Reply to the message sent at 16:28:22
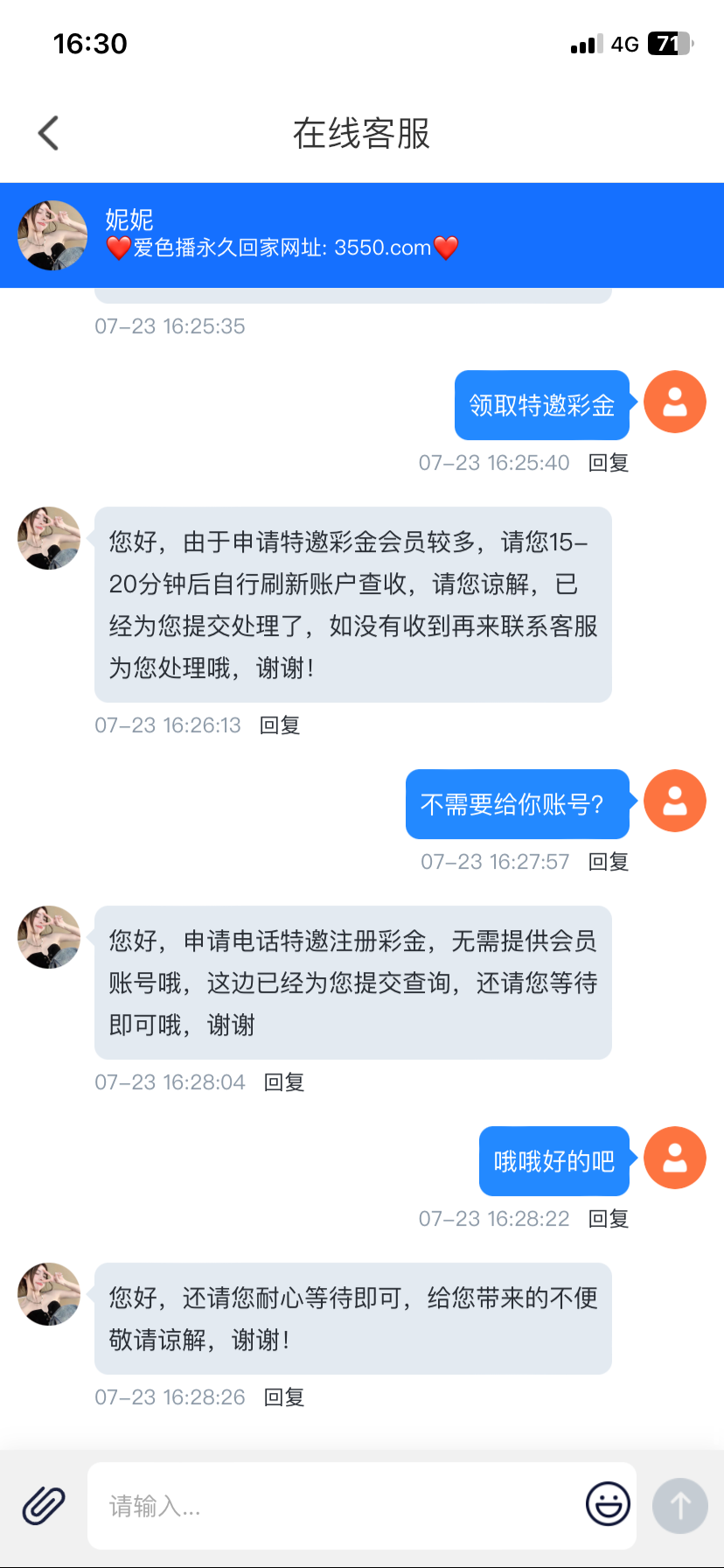This screenshot has height=1568, width=724. coord(609,1219)
